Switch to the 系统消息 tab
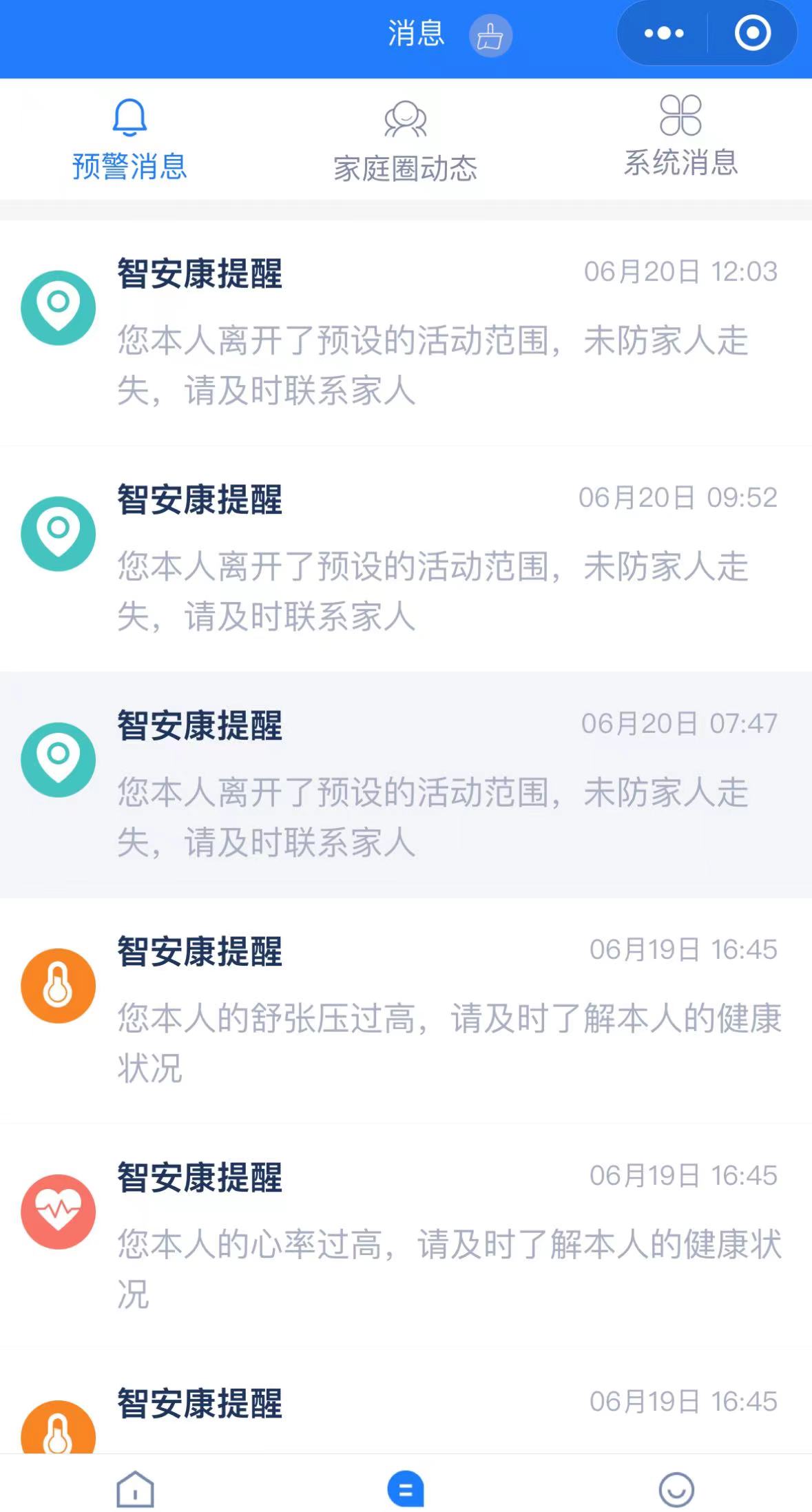The image size is (812, 1512). pyautogui.click(x=679, y=162)
